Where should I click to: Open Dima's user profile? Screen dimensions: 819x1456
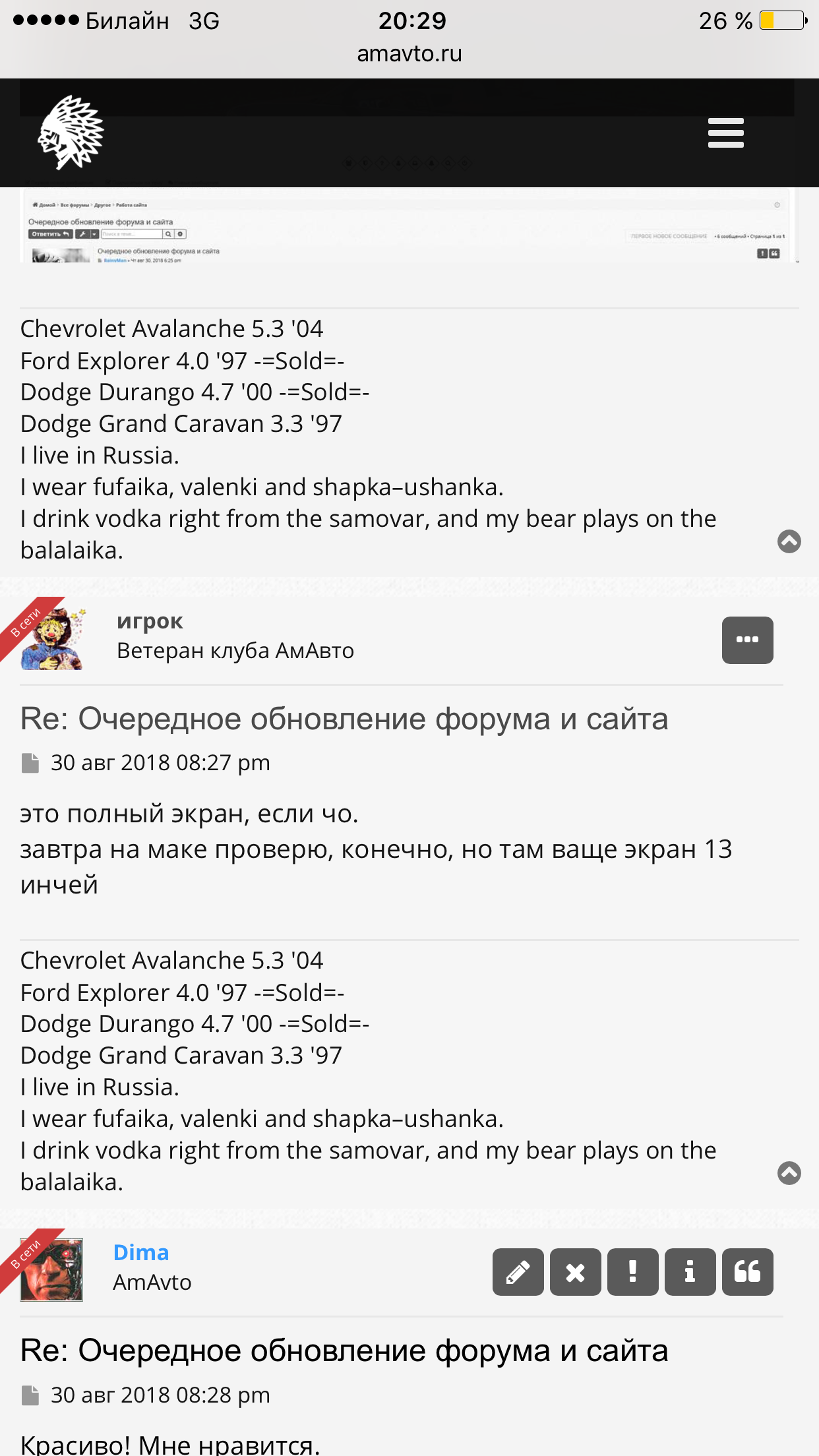tap(141, 1252)
